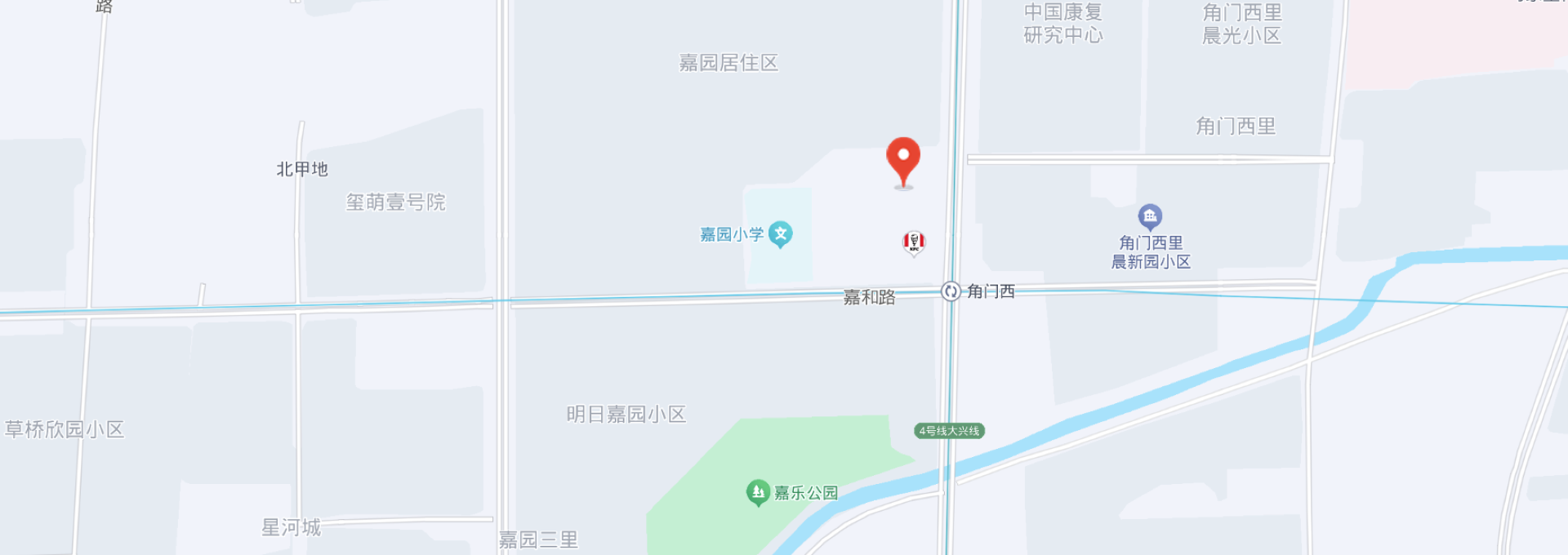This screenshot has width=1568, height=555.
Task: Open the 嘉乐公园 park marker
Action: pyautogui.click(x=758, y=492)
